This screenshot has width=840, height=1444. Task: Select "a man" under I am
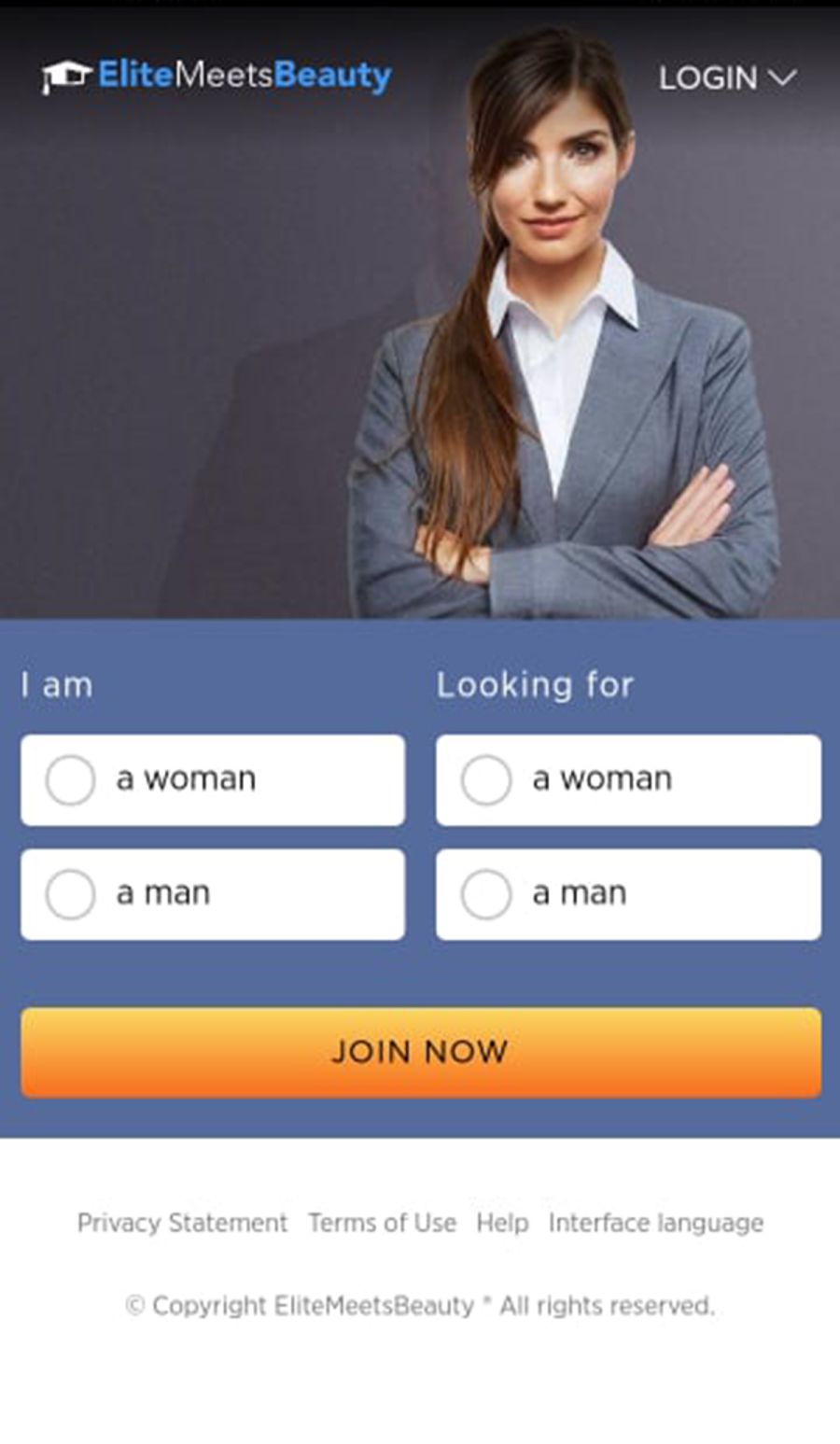point(213,894)
